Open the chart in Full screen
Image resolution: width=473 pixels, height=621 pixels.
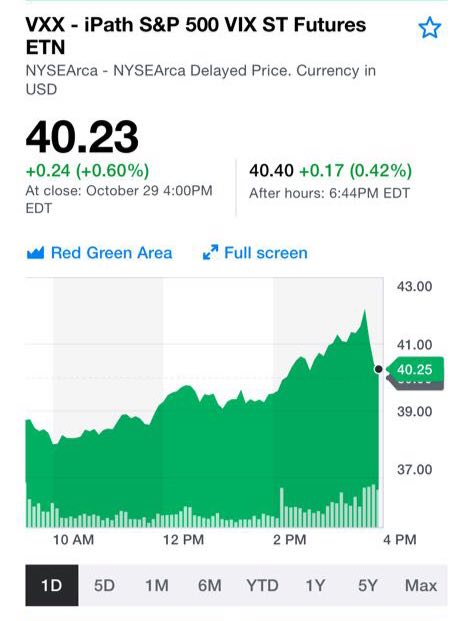coord(255,253)
